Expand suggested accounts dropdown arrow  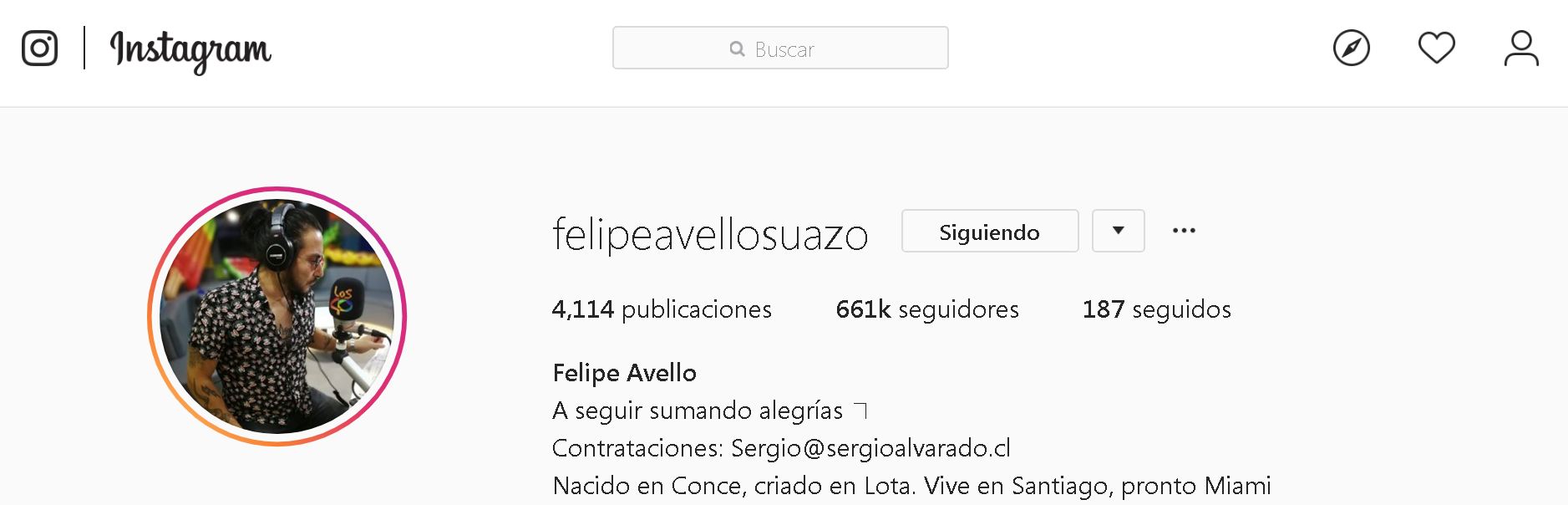[1118, 231]
